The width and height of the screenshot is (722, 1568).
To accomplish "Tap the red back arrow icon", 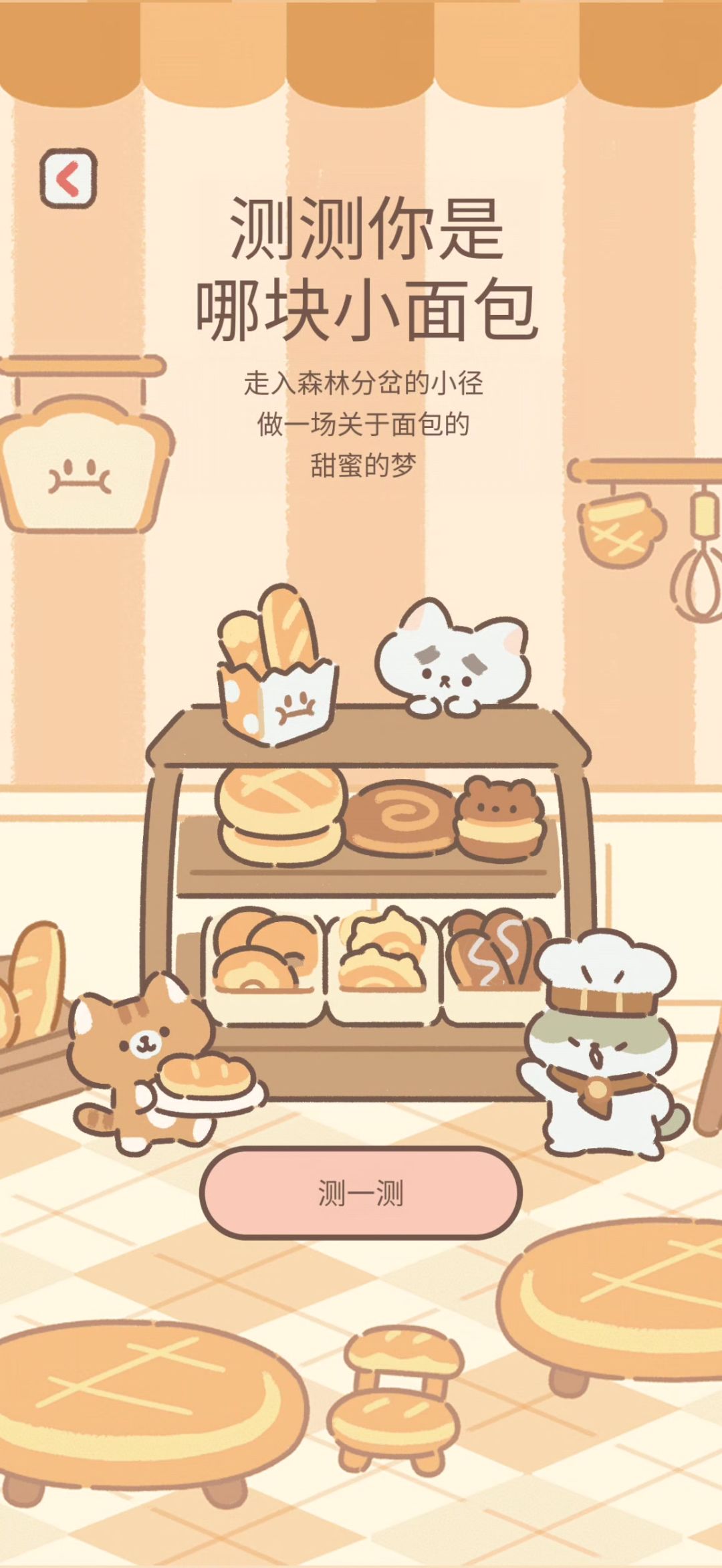I will (x=68, y=178).
